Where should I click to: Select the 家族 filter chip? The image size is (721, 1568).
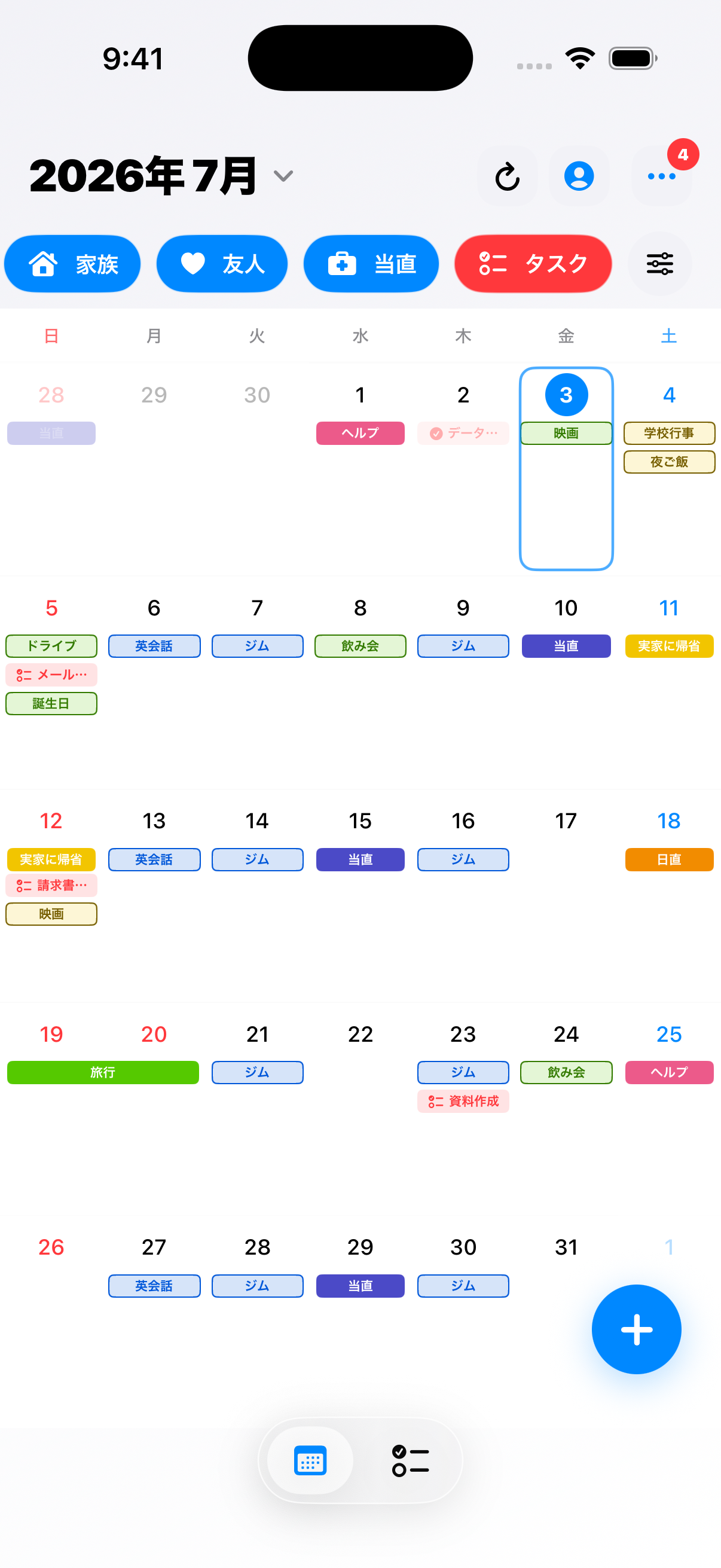72,264
